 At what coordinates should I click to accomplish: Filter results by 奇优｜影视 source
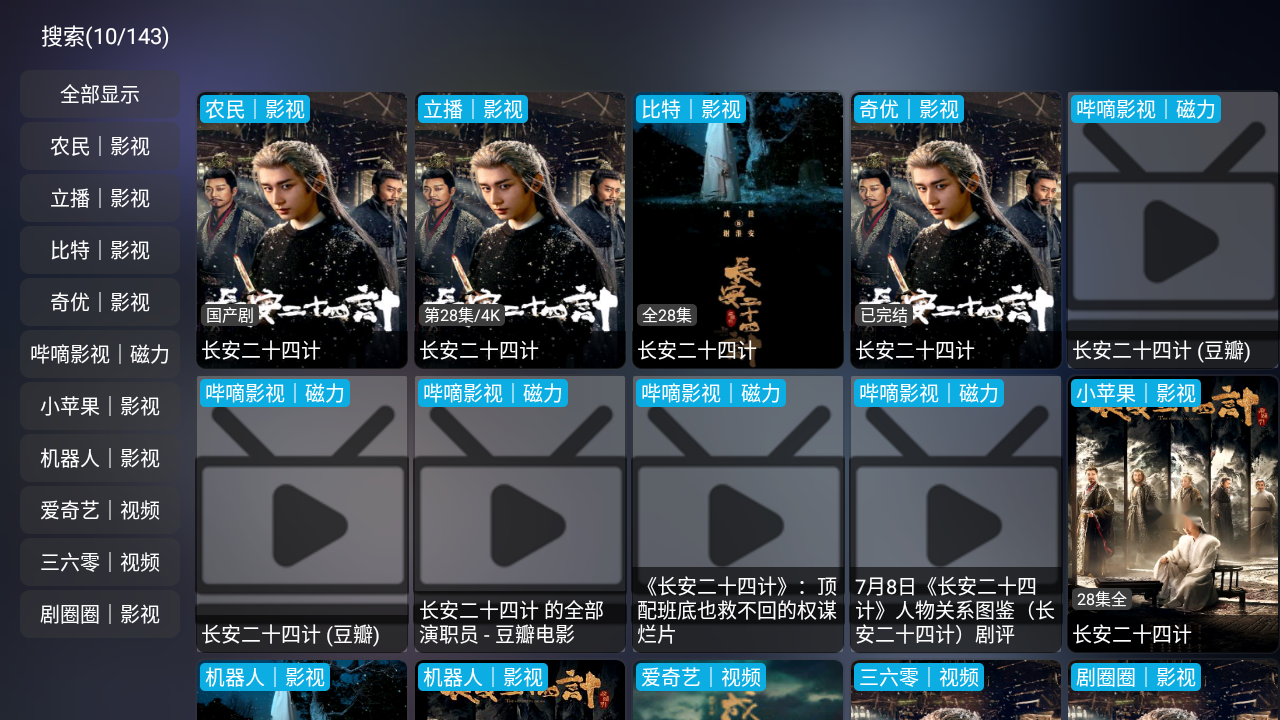(100, 302)
